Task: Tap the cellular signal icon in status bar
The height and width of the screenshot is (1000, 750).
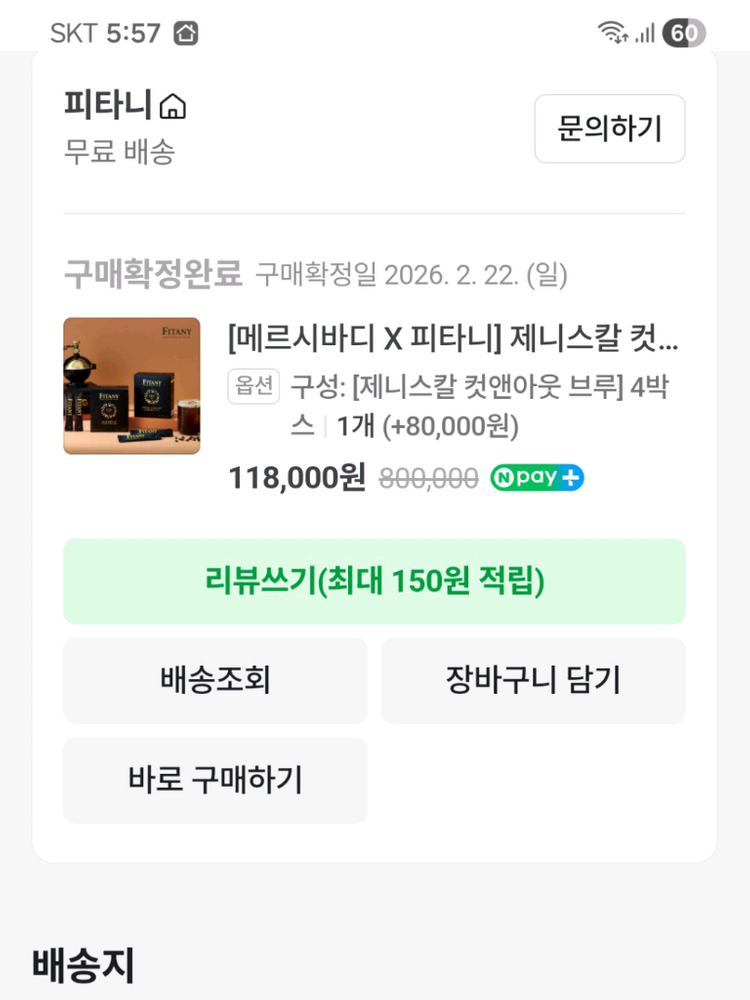Action: [x=646, y=32]
